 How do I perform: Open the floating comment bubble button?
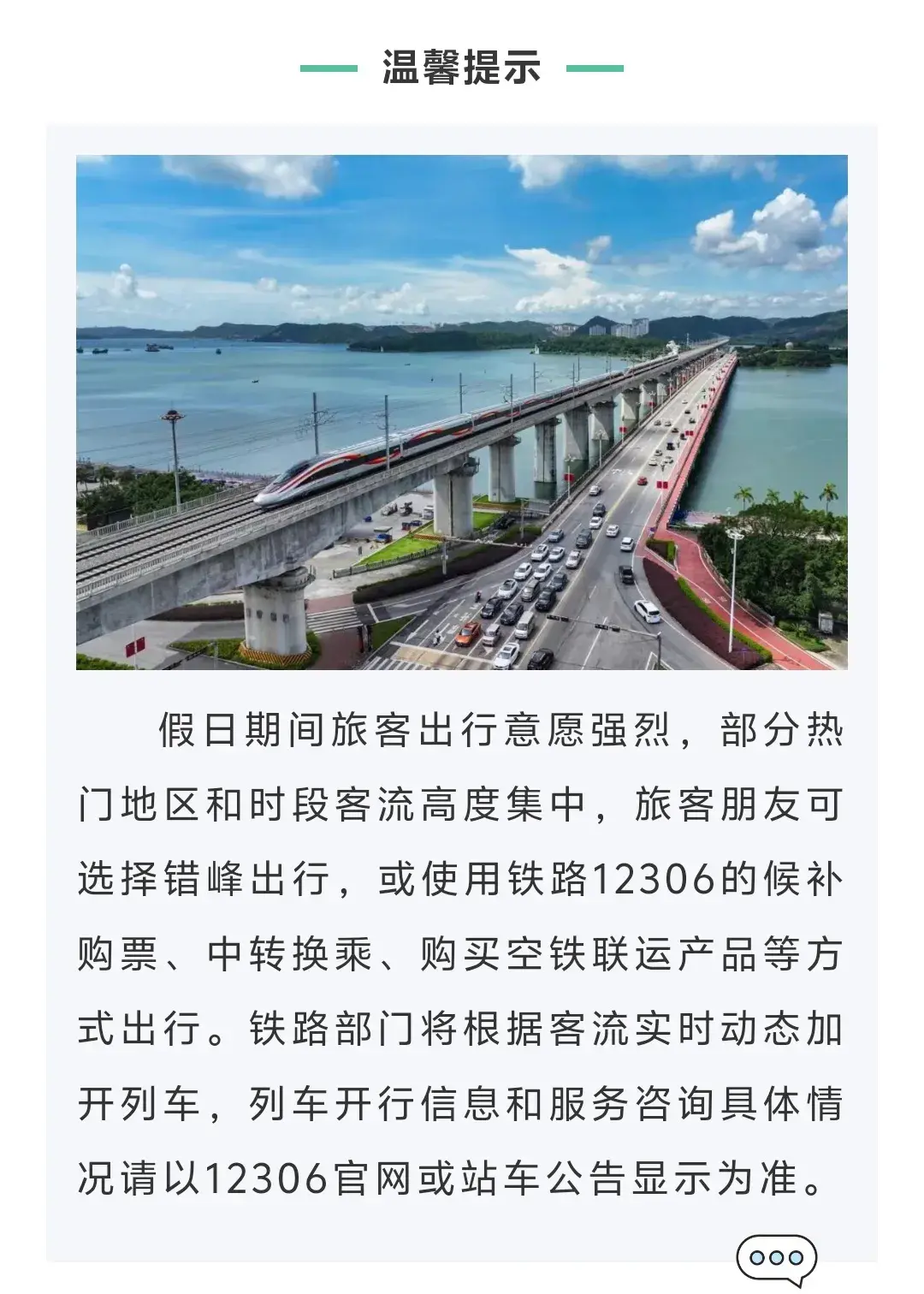point(776,1257)
